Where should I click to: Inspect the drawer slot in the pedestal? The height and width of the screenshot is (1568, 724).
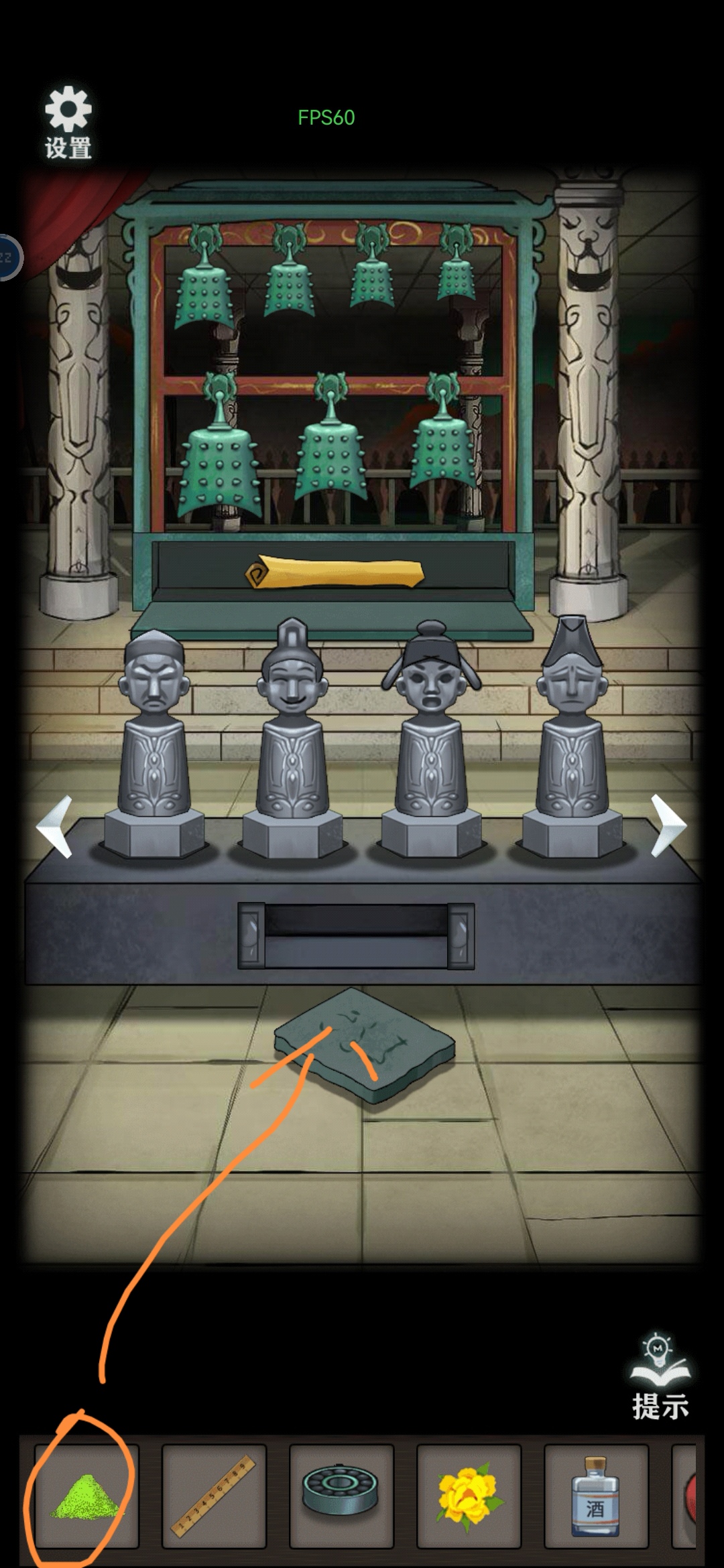tap(356, 935)
